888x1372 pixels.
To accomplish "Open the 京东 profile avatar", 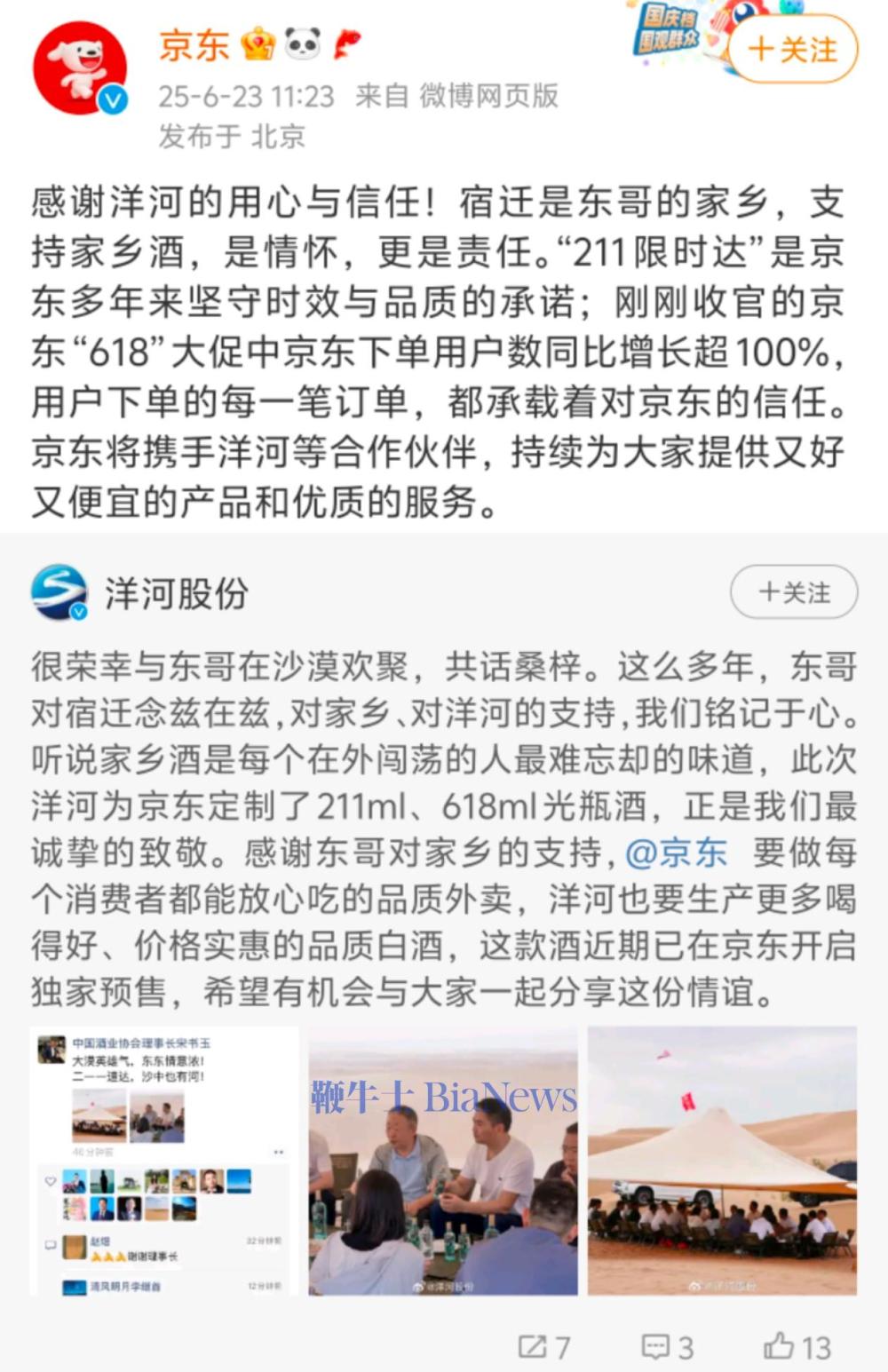I will (x=79, y=68).
